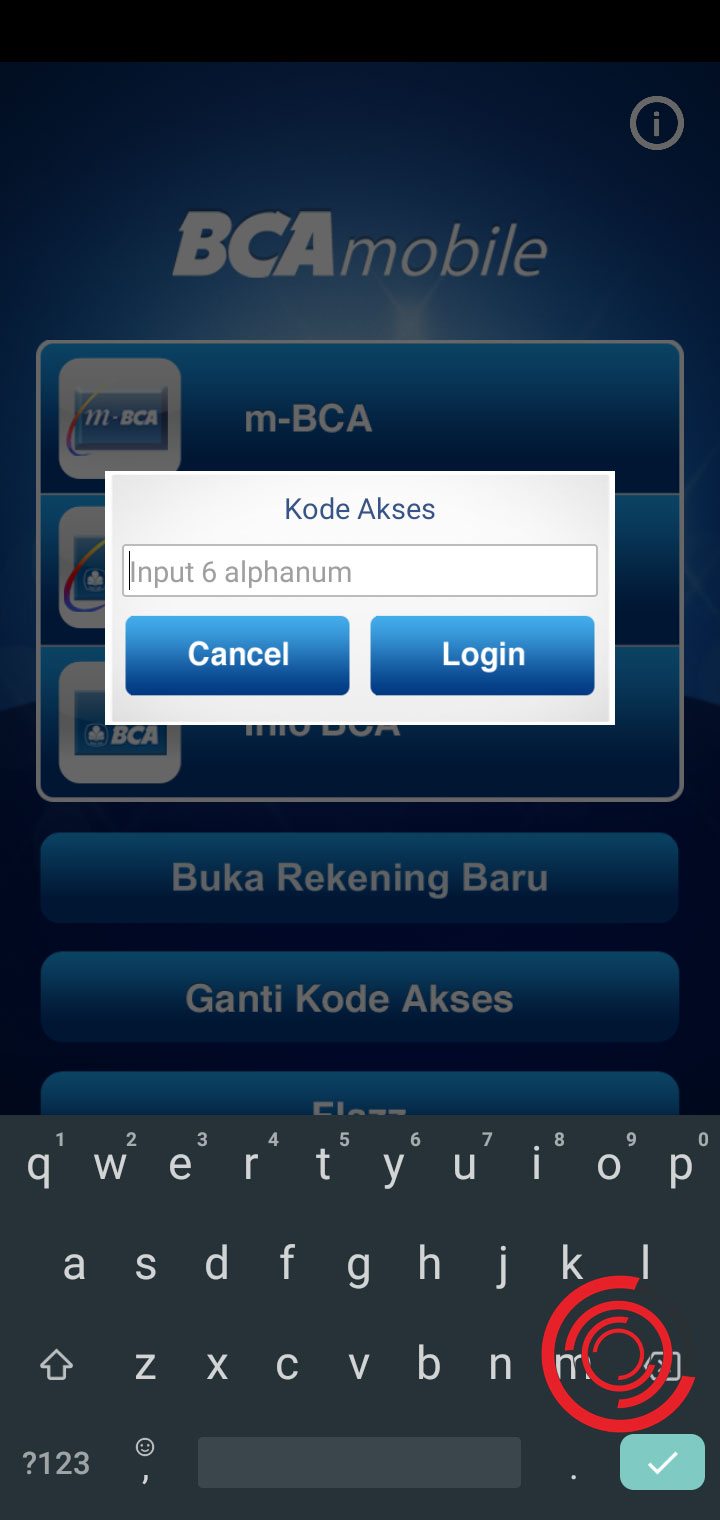
Task: Open the info icon at top
Action: pyautogui.click(x=656, y=124)
